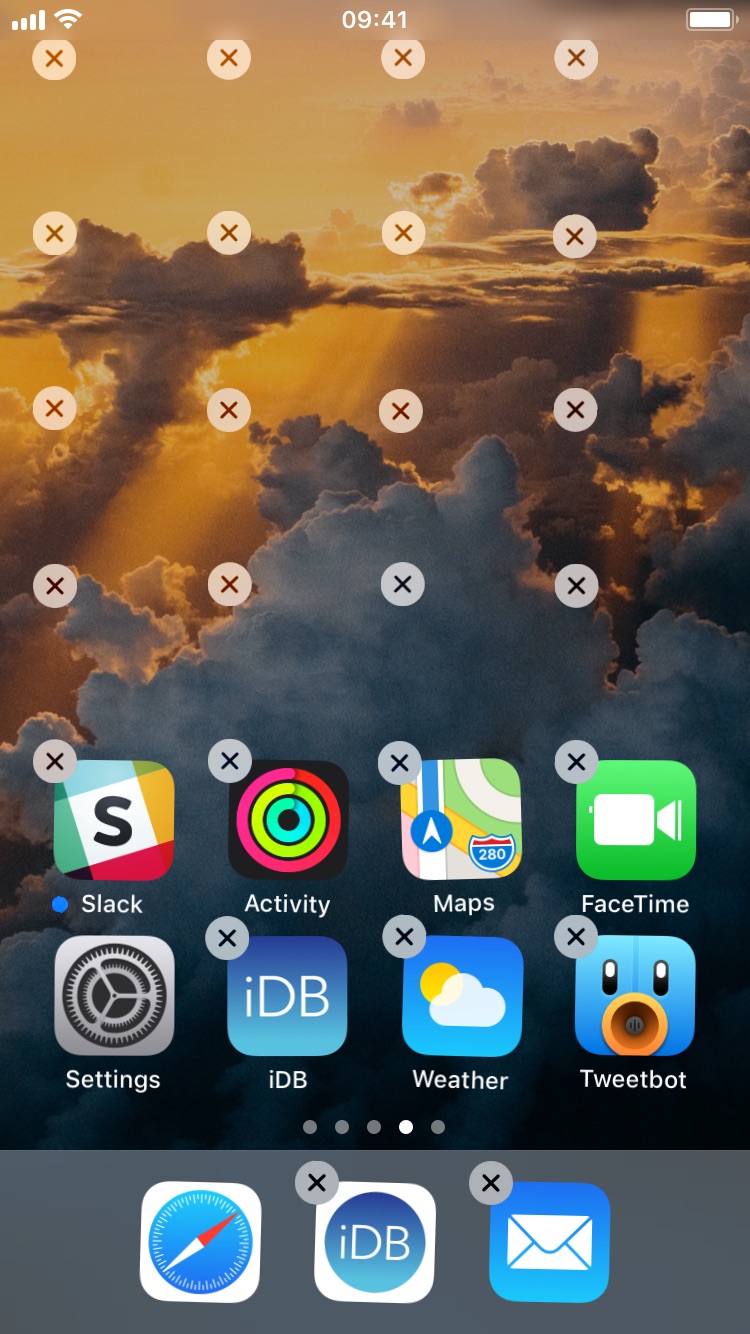750x1334 pixels.
Task: Open Tweetbot
Action: tap(636, 996)
